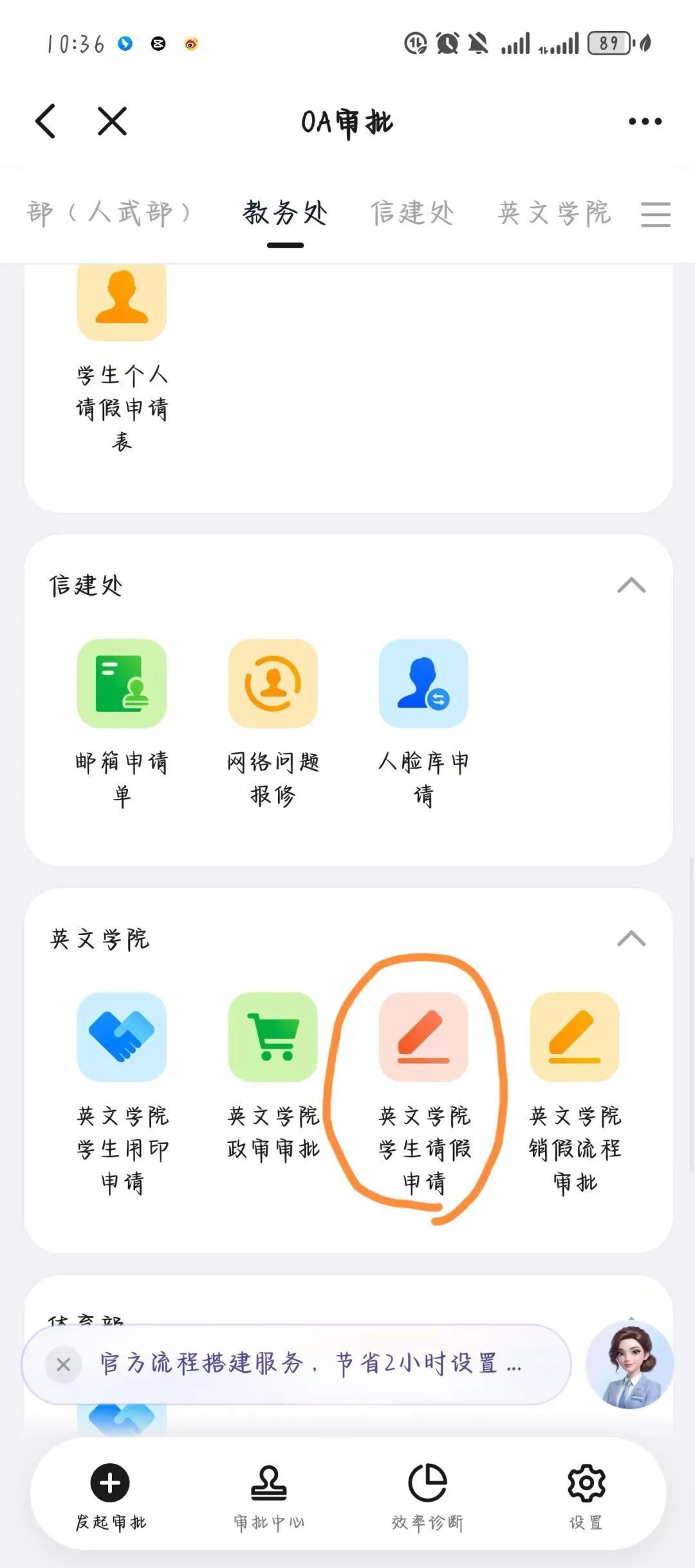Switch to the 英文学院 top tab
695x1568 pixels.
(x=554, y=213)
